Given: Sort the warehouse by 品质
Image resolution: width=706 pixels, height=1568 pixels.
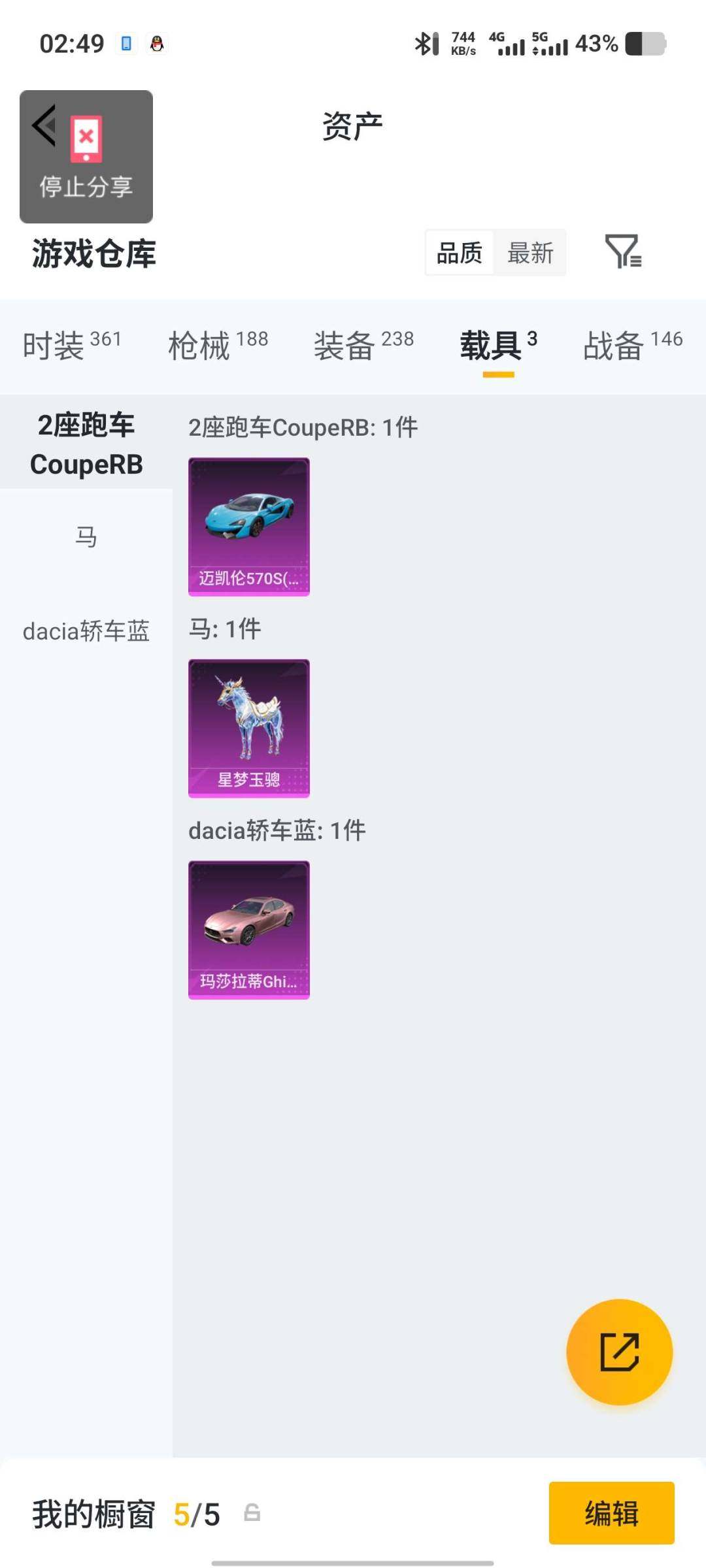Looking at the screenshot, I should coord(460,253).
